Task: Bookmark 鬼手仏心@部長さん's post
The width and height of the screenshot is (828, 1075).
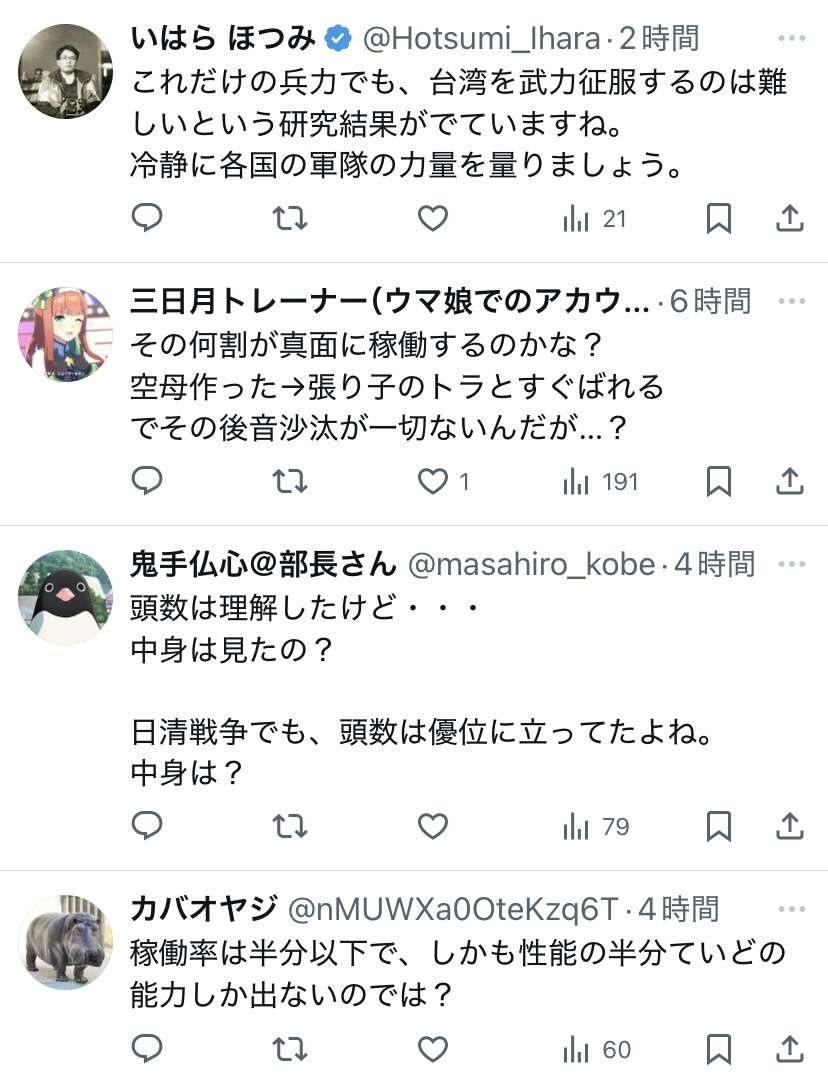Action: pyautogui.click(x=718, y=826)
